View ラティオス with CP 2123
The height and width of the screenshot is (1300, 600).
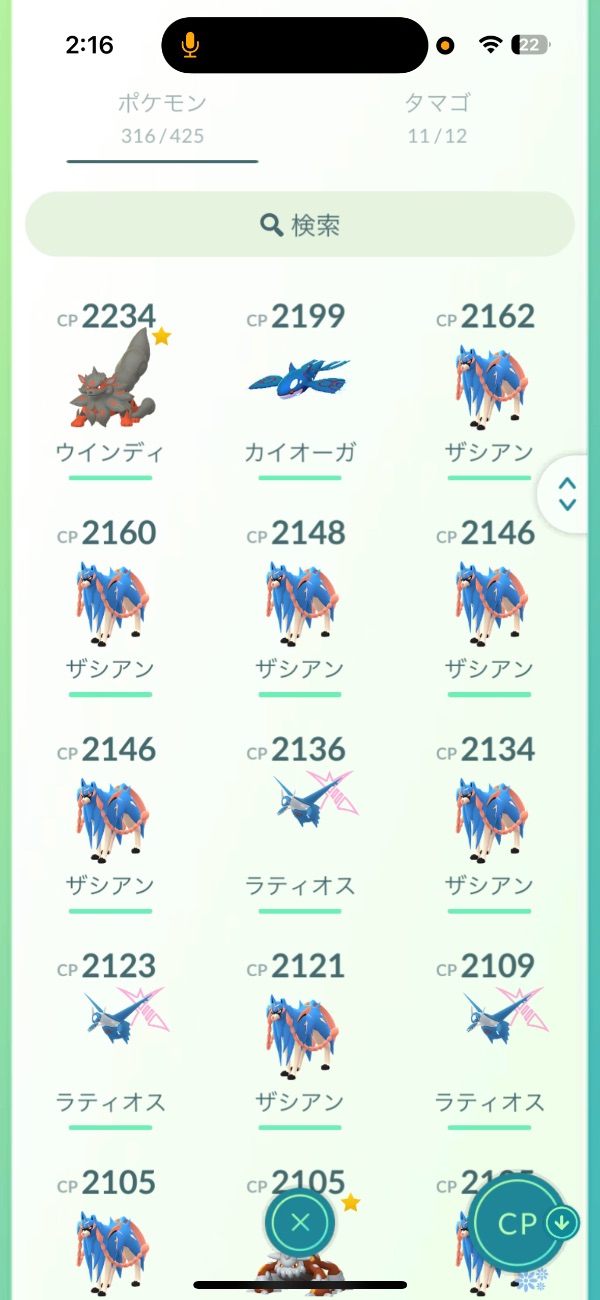110,1035
